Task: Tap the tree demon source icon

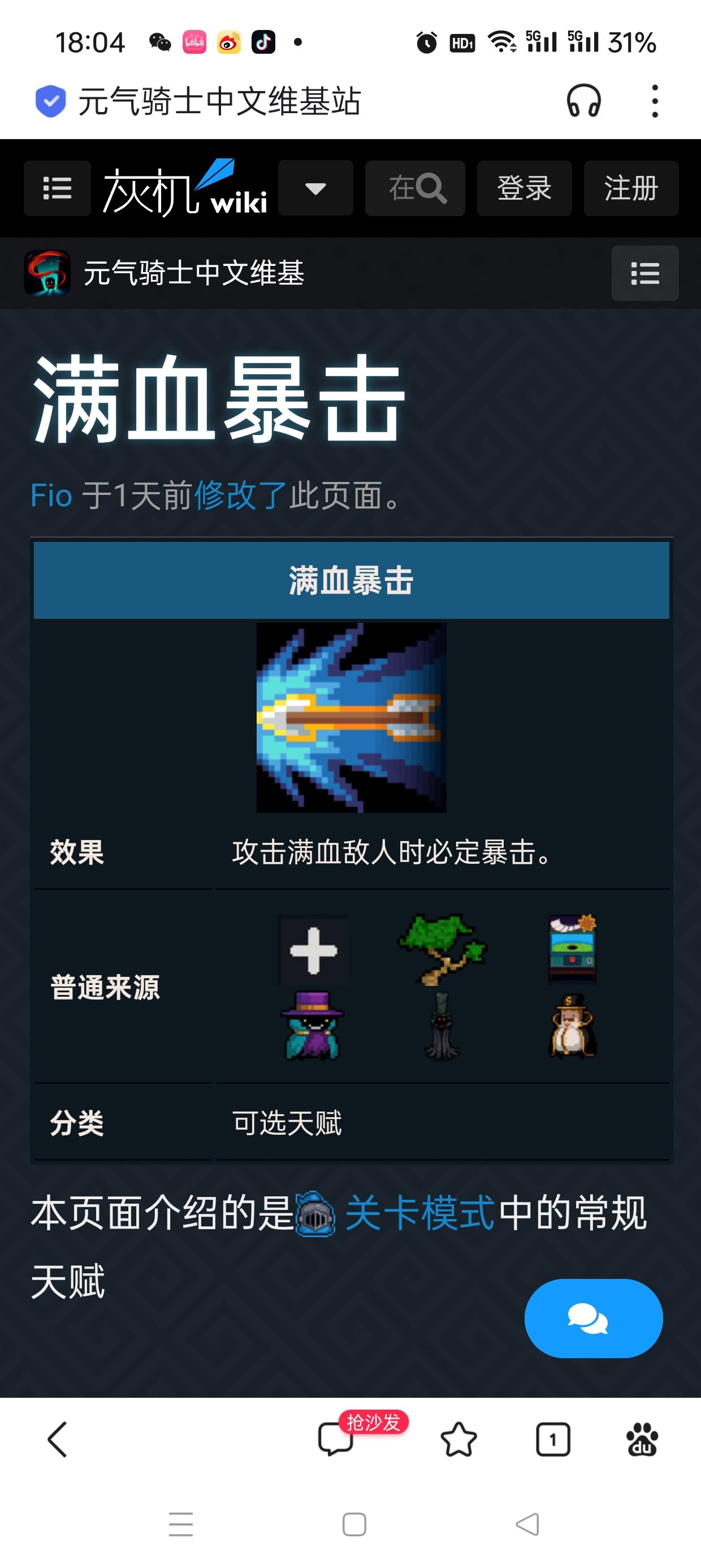Action: coord(441,1026)
